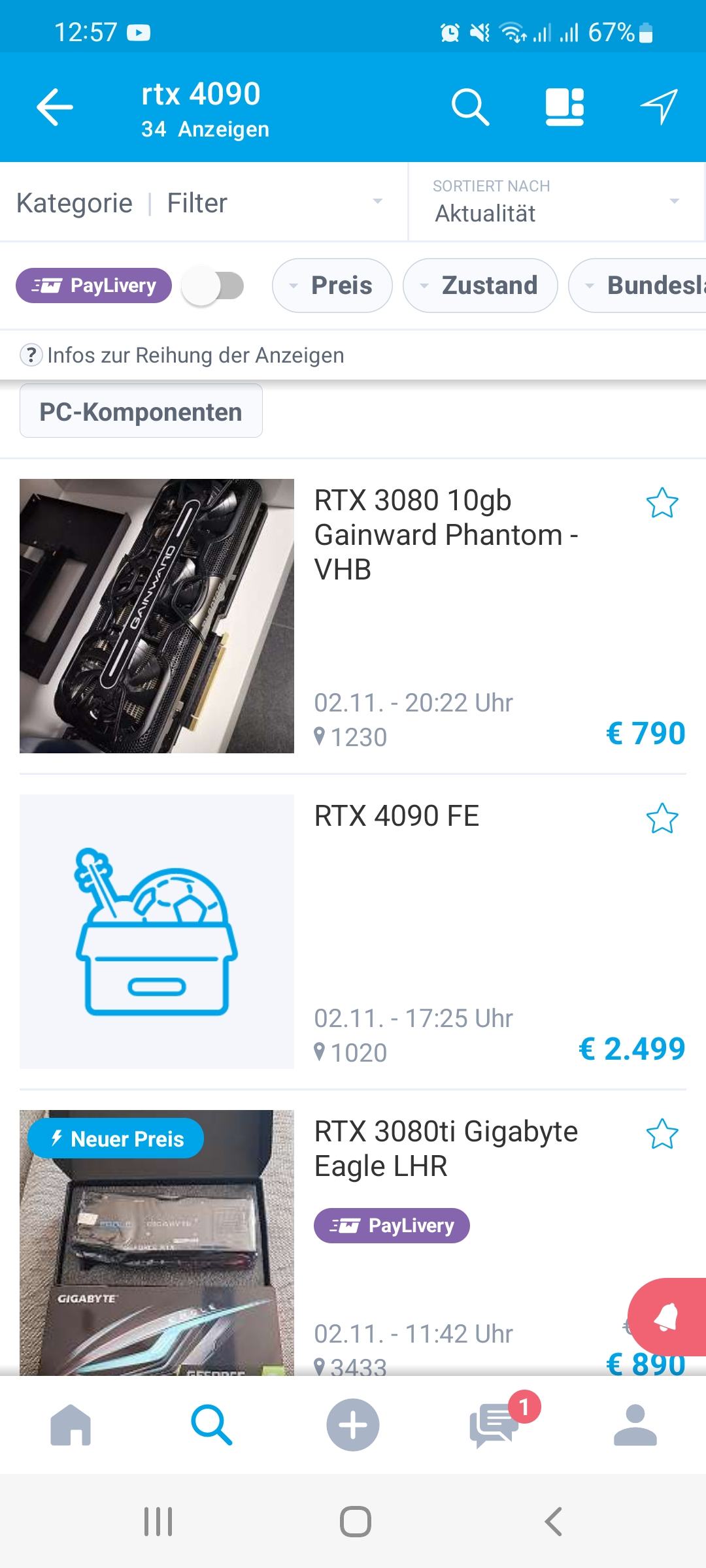Viewport: 706px width, 1568px height.
Task: Open the Bundesland filter chip
Action: (x=638, y=286)
